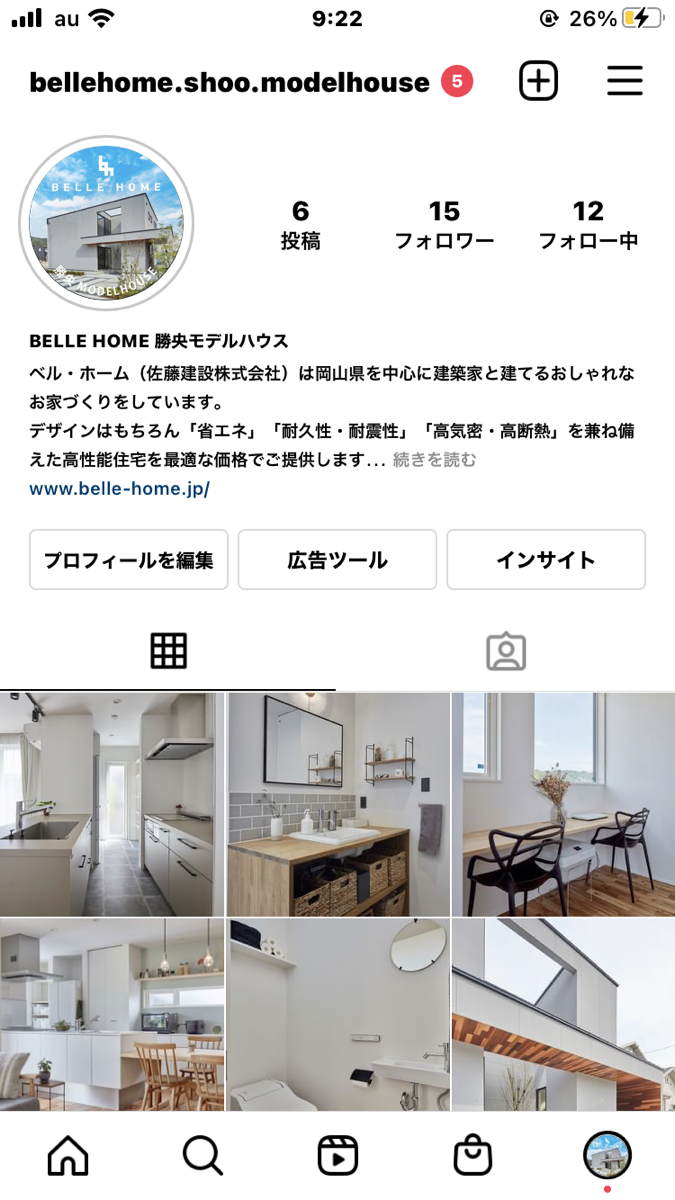Go to the Home feed tab
The width and height of the screenshot is (675, 1200).
pos(68,1156)
